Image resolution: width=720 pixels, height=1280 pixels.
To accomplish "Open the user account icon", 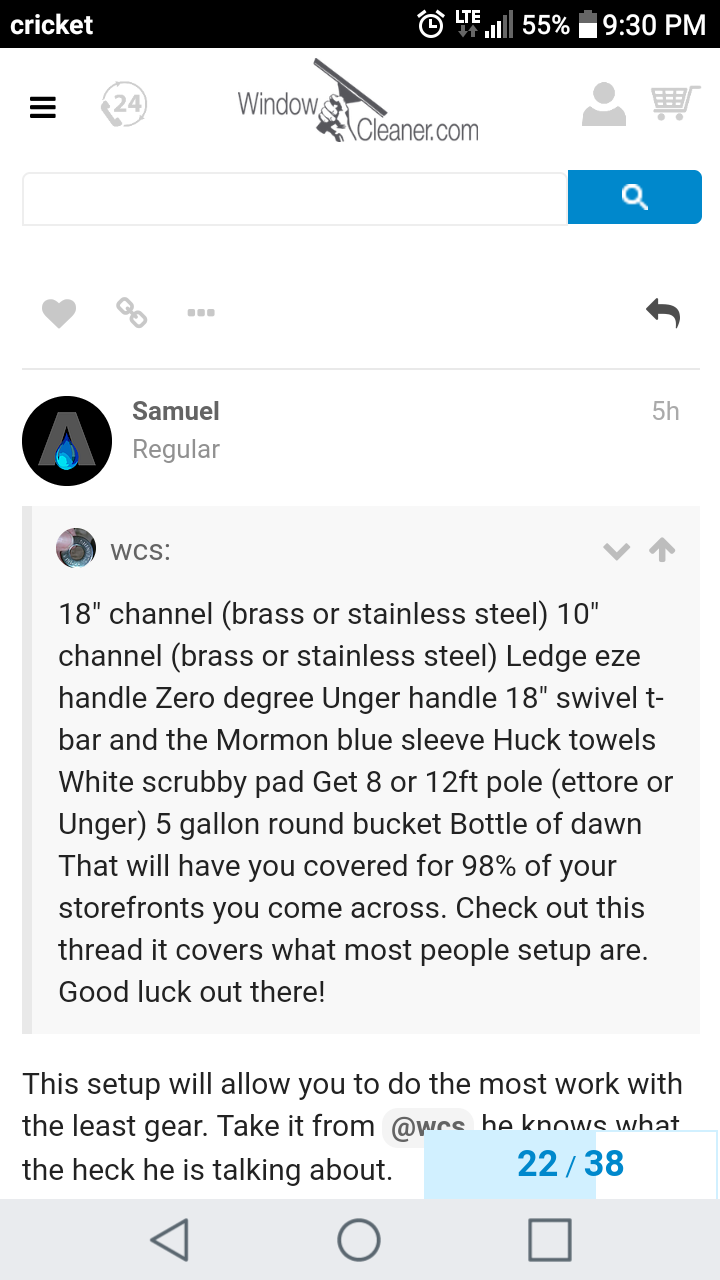I will [x=603, y=104].
